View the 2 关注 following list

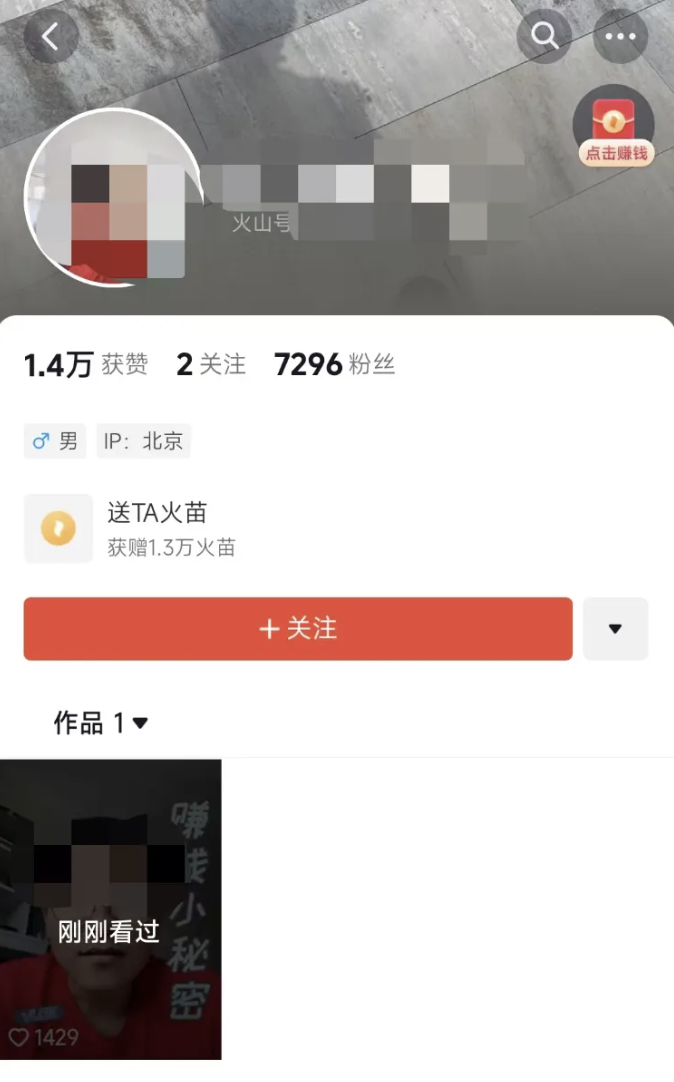tap(211, 365)
